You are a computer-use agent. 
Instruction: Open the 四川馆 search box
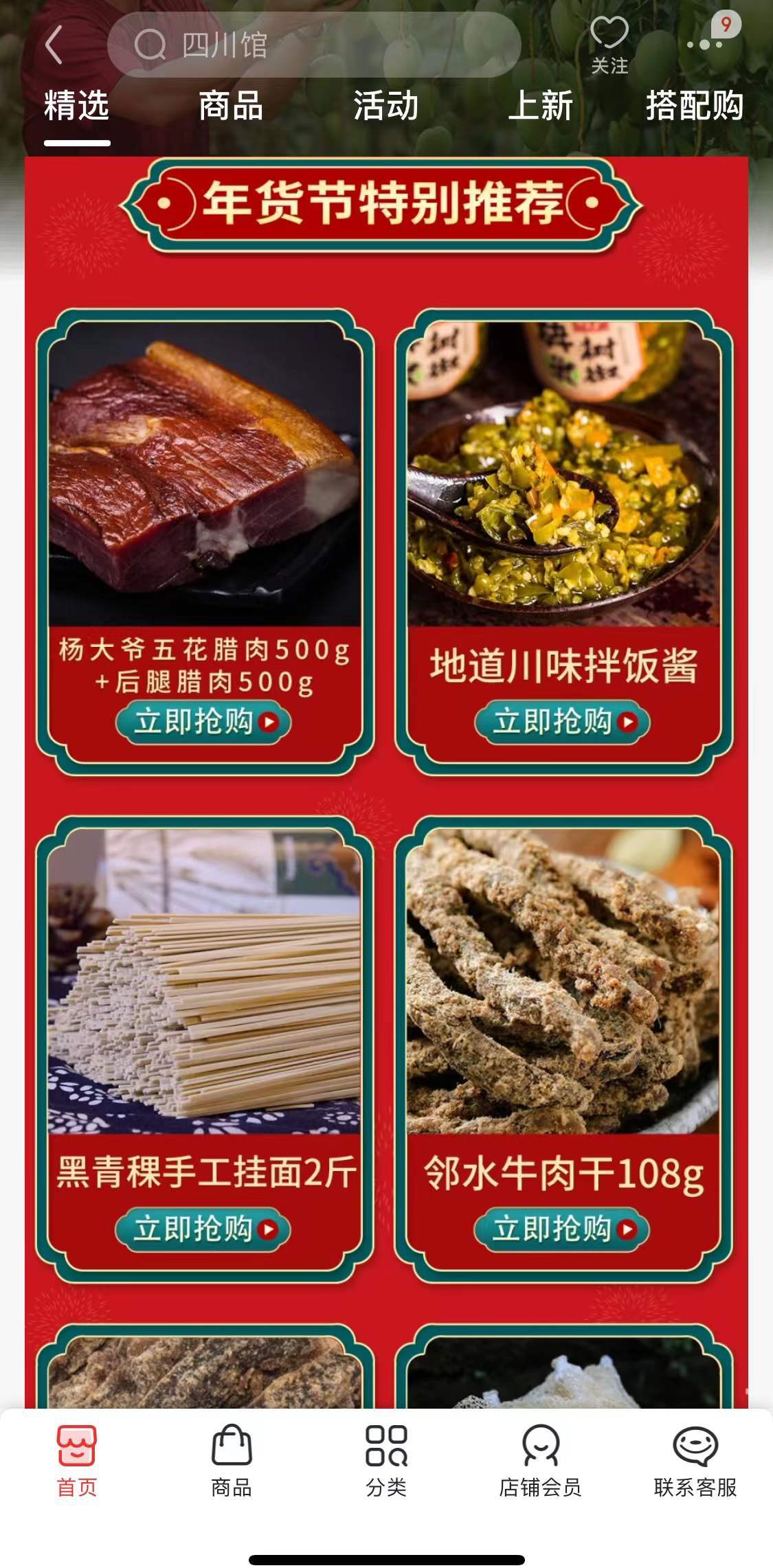click(313, 45)
